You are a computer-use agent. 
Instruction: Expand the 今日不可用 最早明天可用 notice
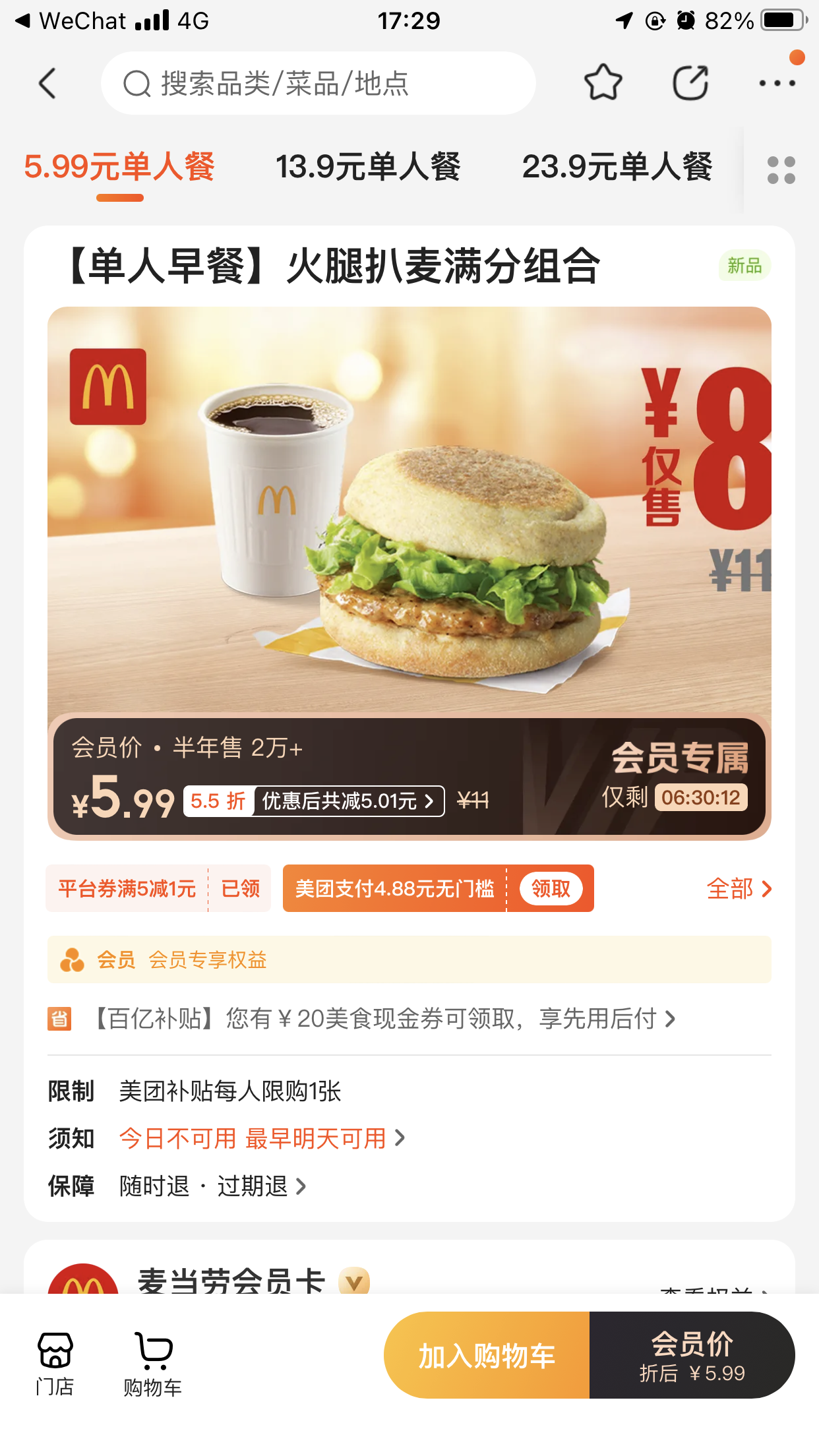[x=262, y=1138]
